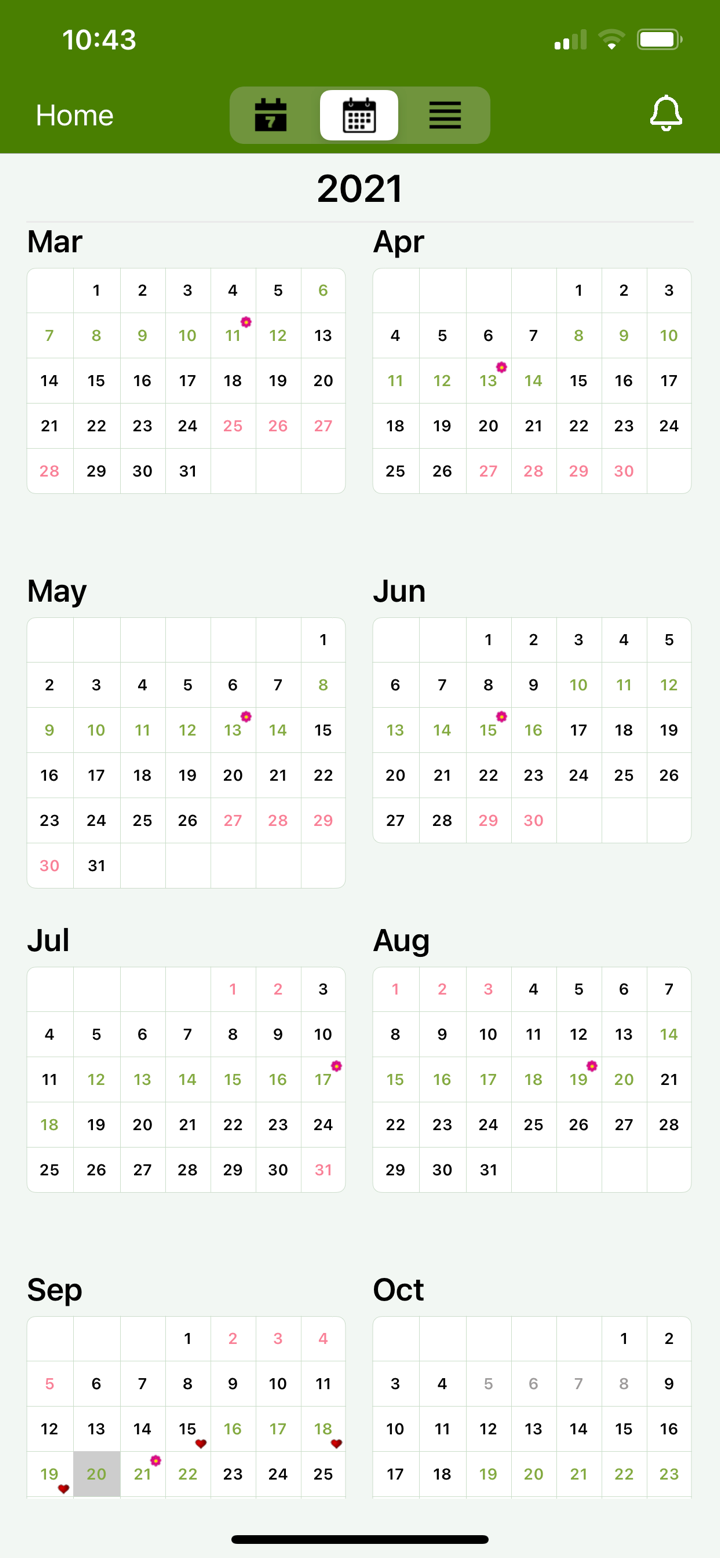Go back using the Home button
Screen dimensions: 720x1558
pos(74,114)
